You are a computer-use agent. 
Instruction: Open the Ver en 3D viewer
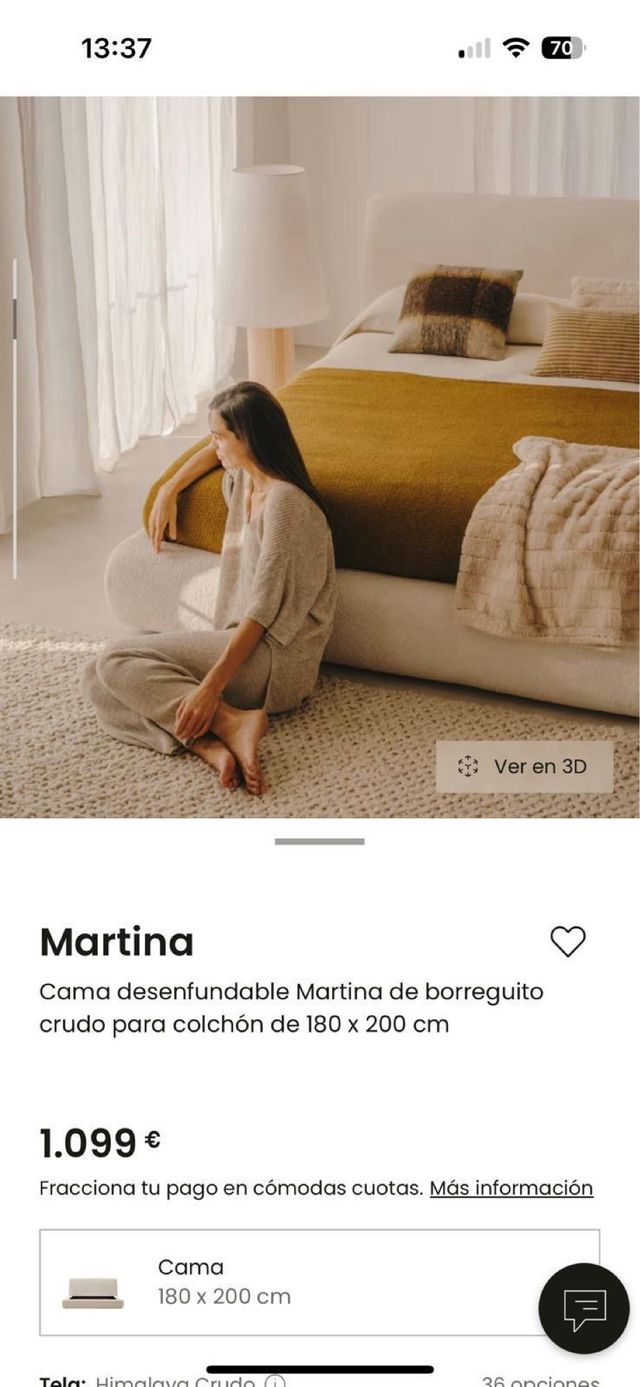(x=525, y=767)
